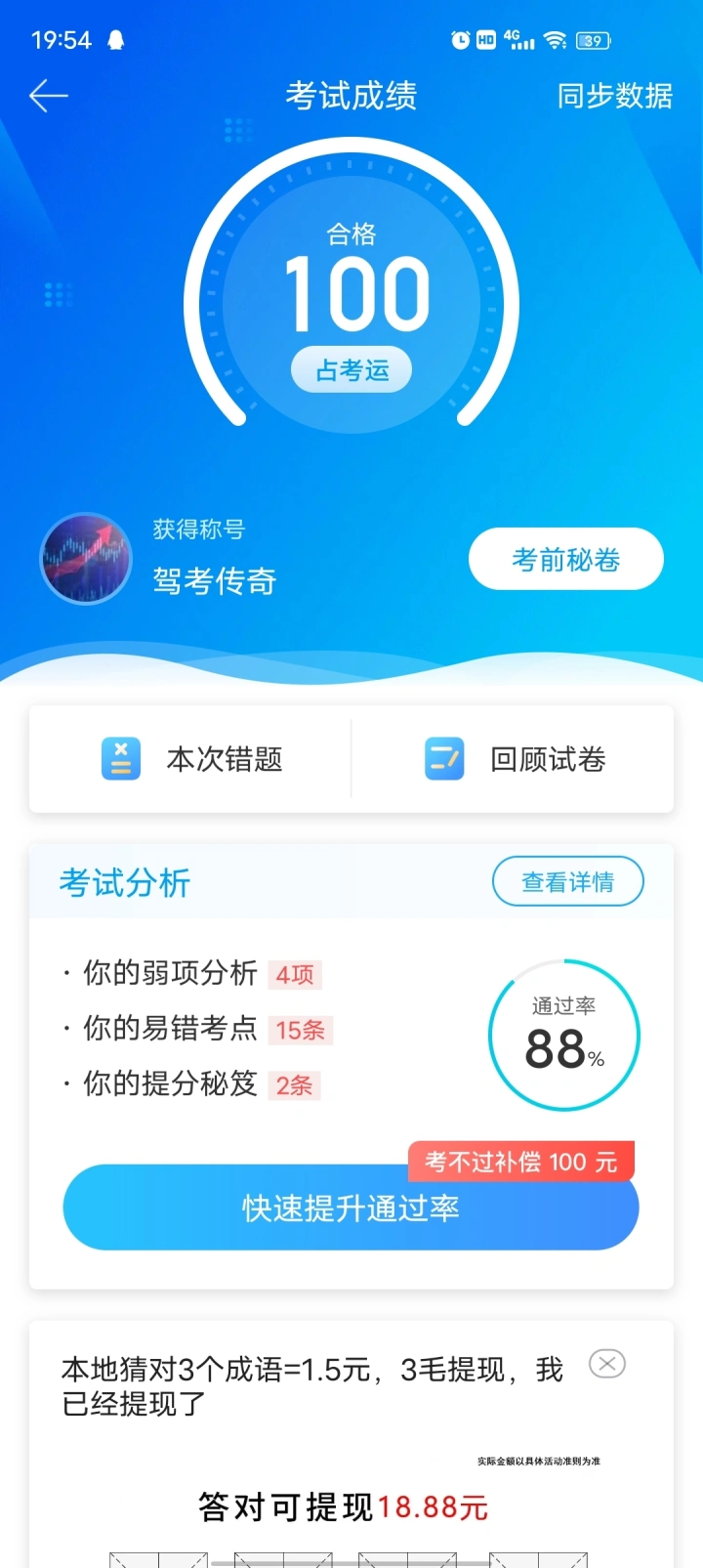Tap 查看详情 in the exam analysis card
703x1568 pixels.
click(567, 882)
